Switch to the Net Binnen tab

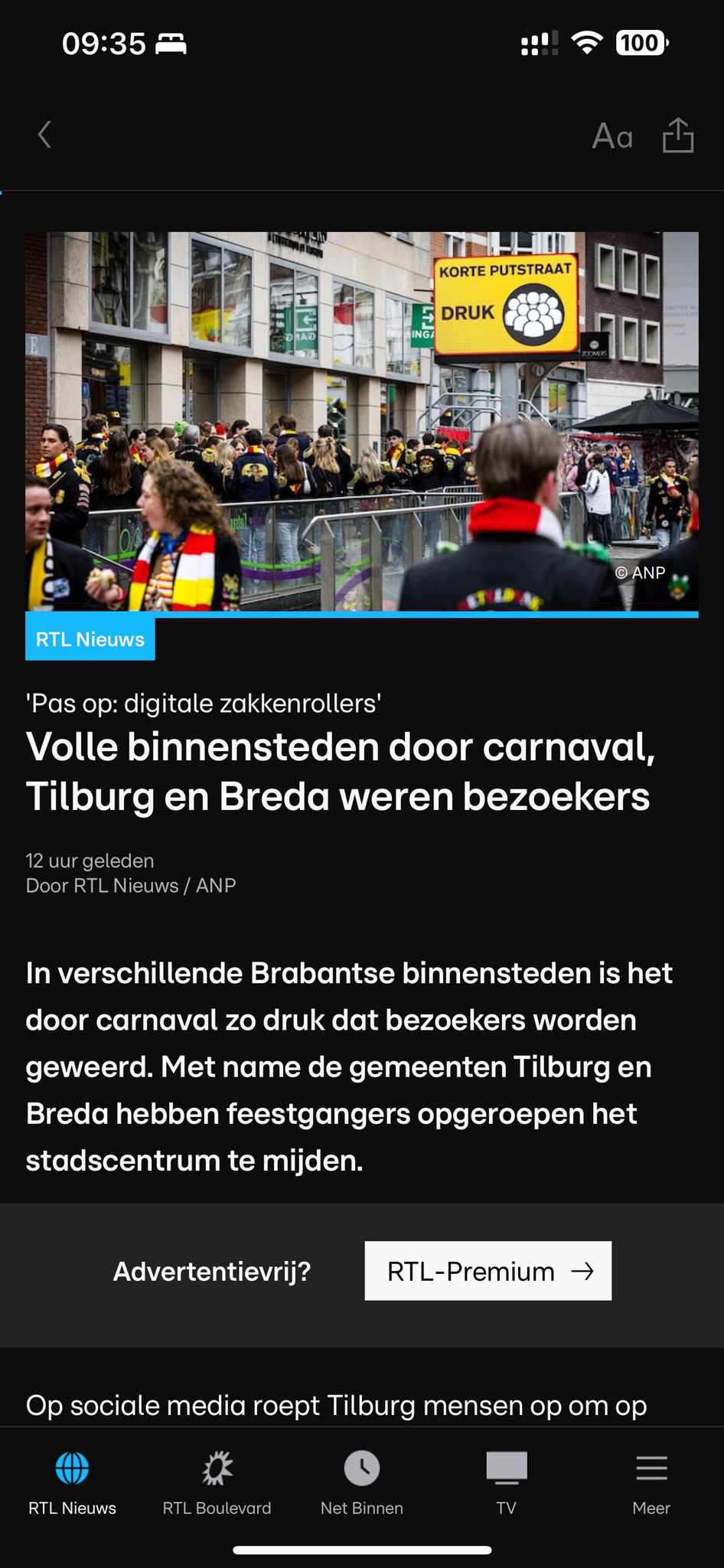(361, 1483)
